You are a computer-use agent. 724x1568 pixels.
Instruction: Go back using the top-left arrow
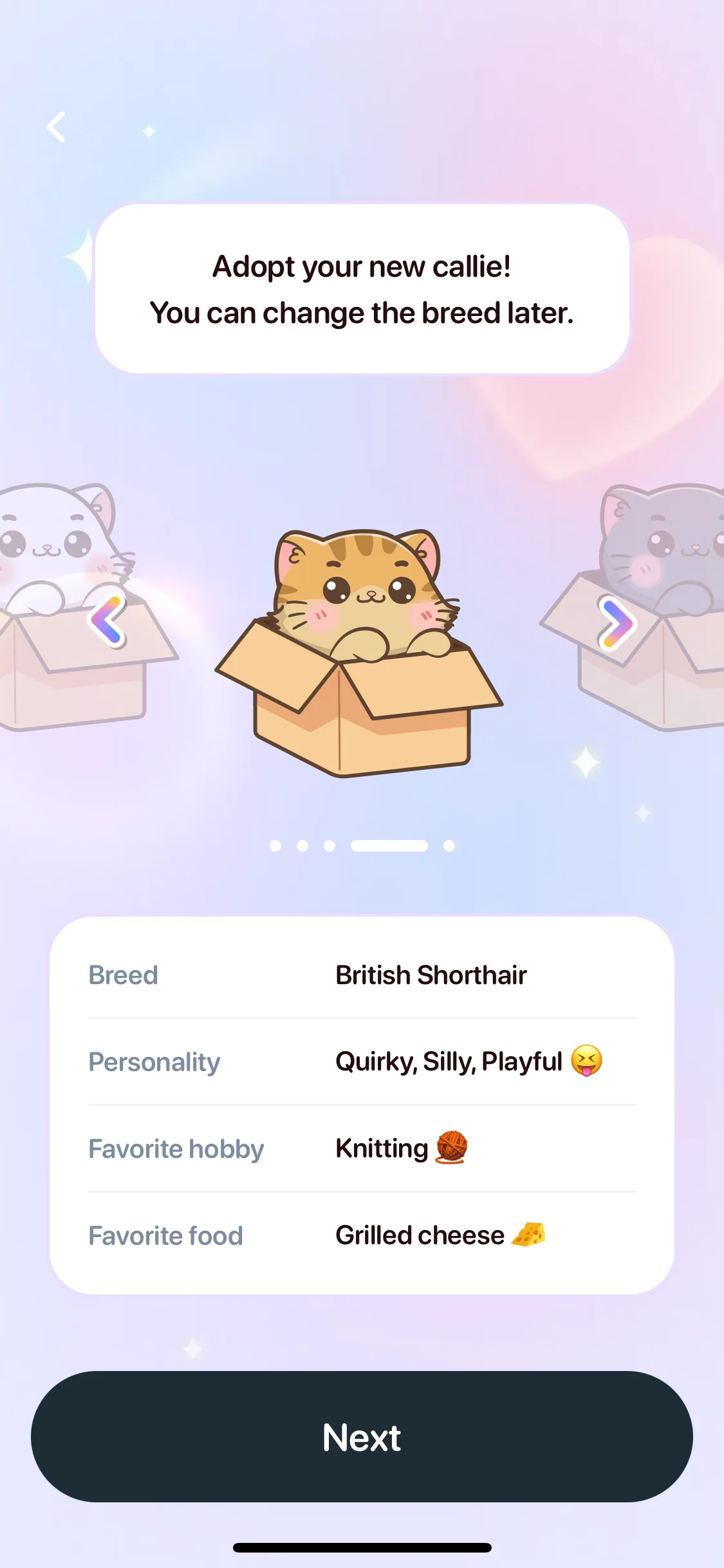point(57,127)
